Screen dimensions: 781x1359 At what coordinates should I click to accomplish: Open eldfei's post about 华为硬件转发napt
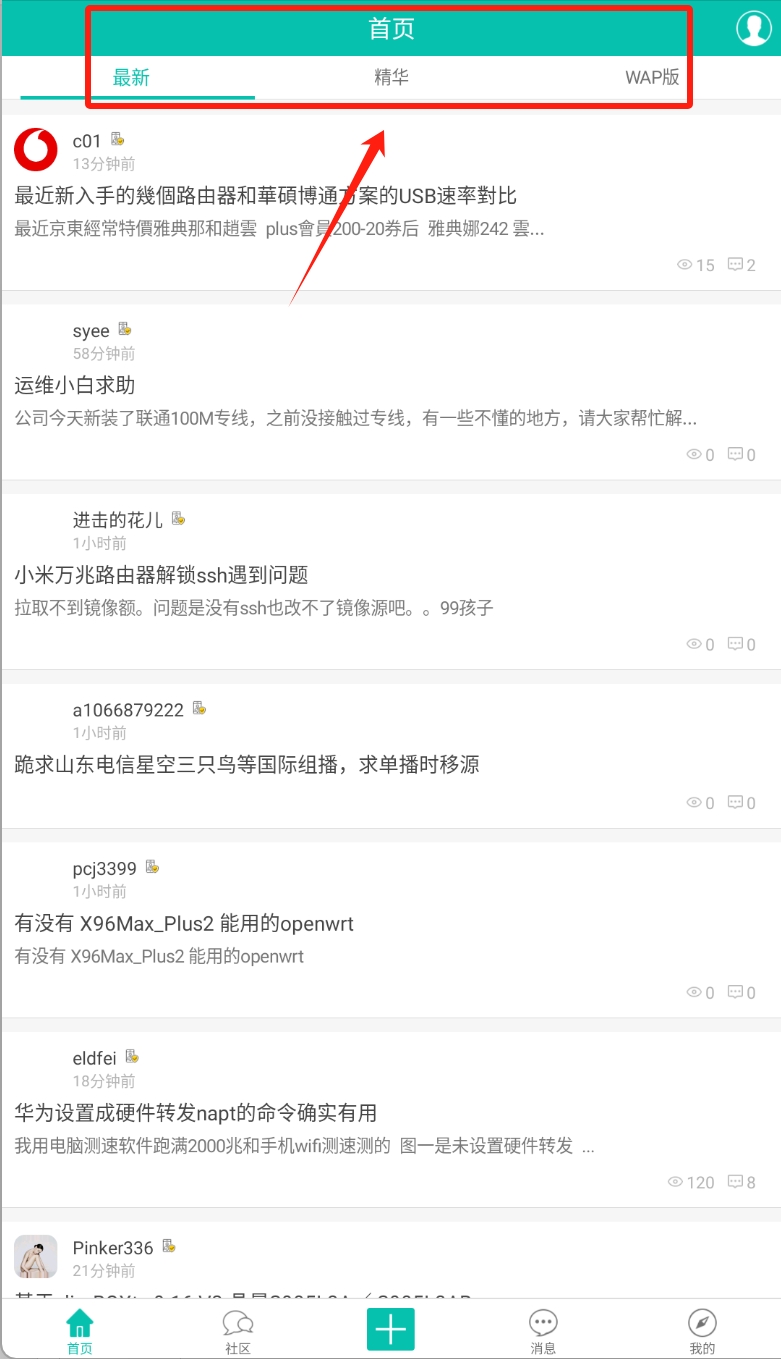(x=195, y=1113)
